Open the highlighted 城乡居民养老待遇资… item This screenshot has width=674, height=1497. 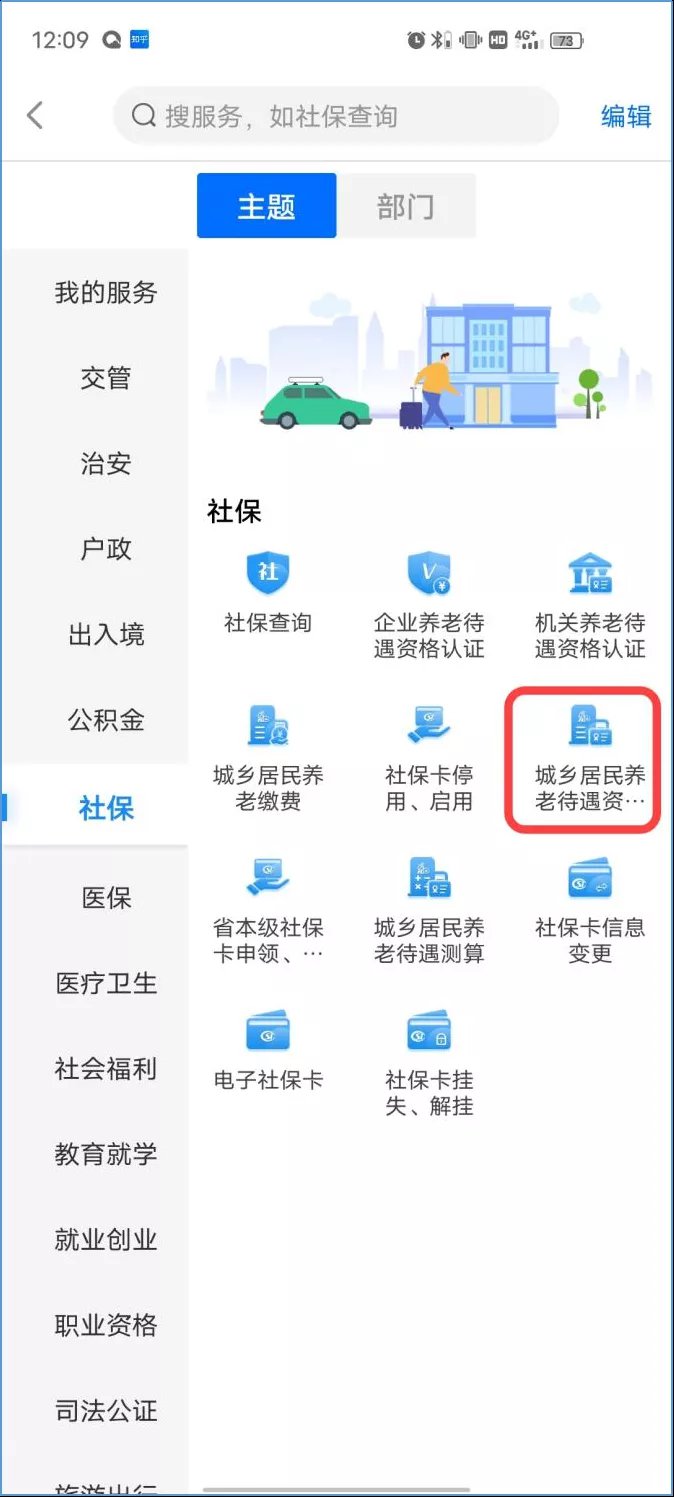coord(590,759)
